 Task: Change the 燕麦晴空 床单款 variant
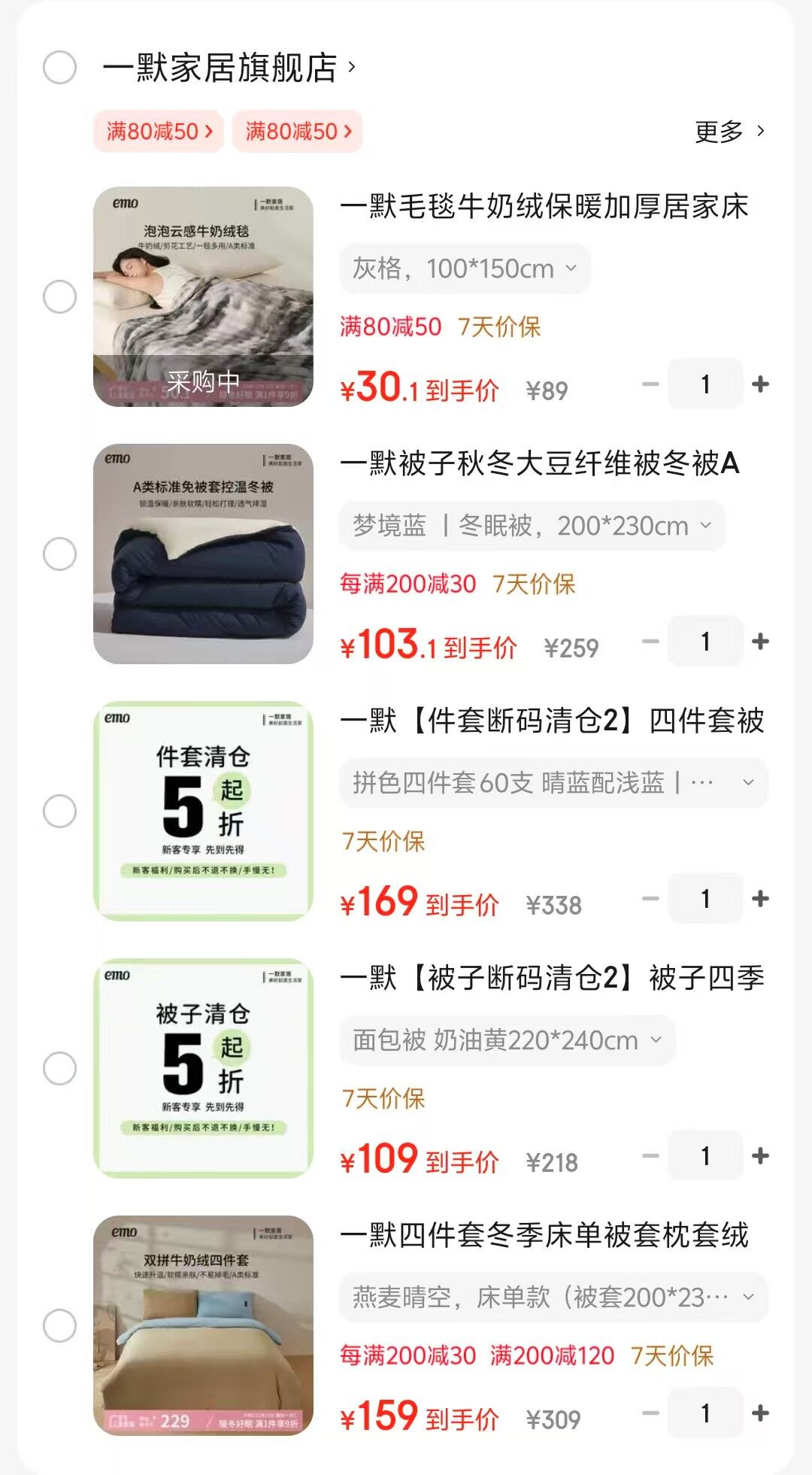553,1297
